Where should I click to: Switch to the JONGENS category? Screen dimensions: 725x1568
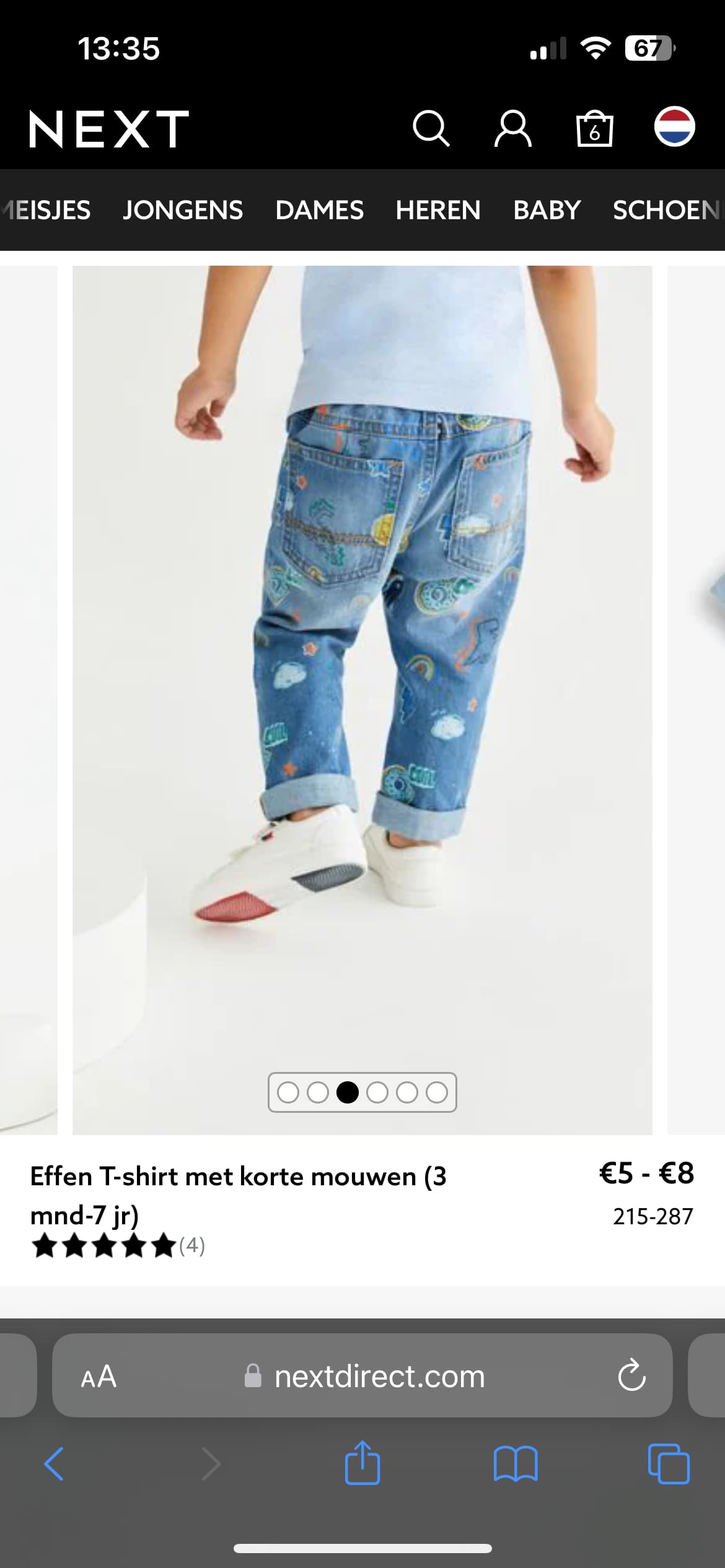click(183, 210)
